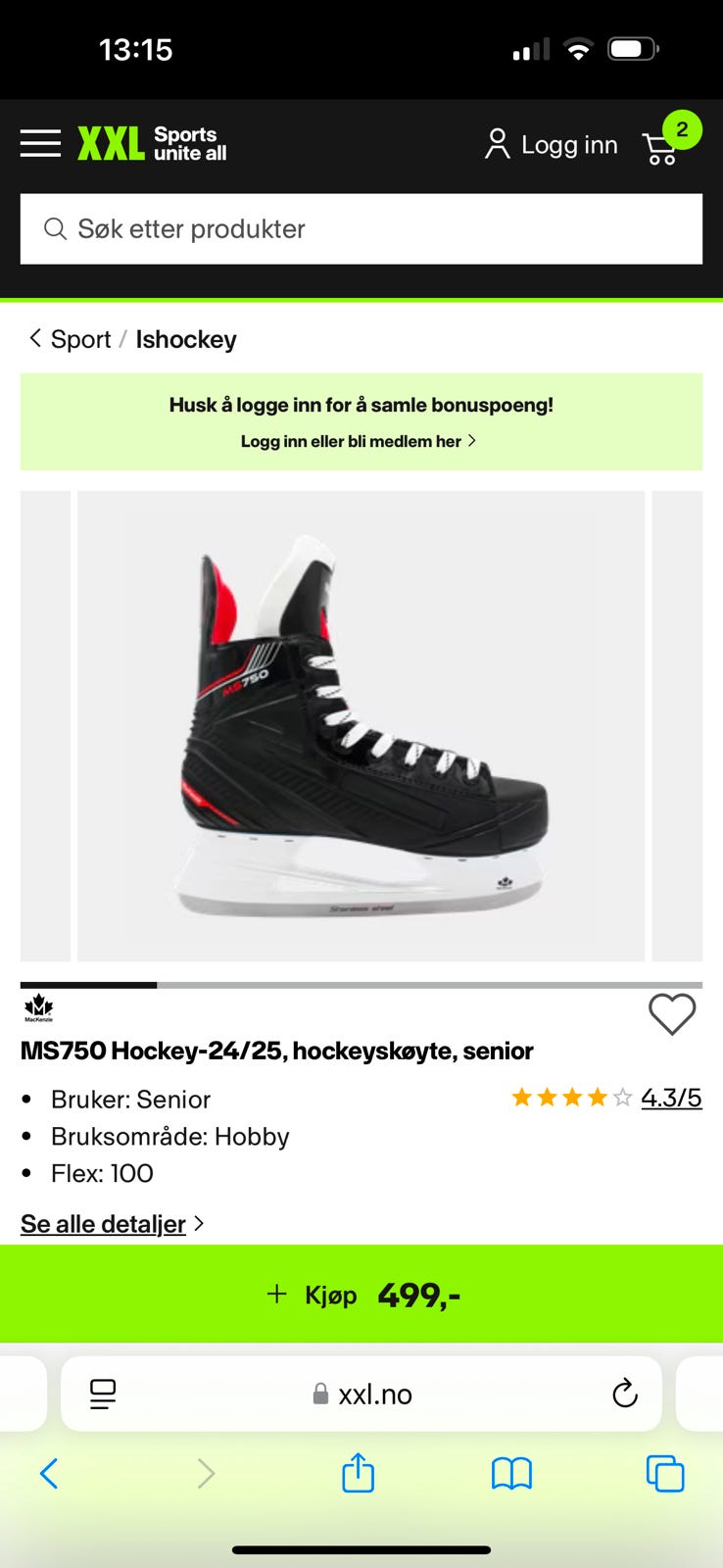Open Safari bookmarks
723x1568 pixels.
click(x=511, y=1473)
